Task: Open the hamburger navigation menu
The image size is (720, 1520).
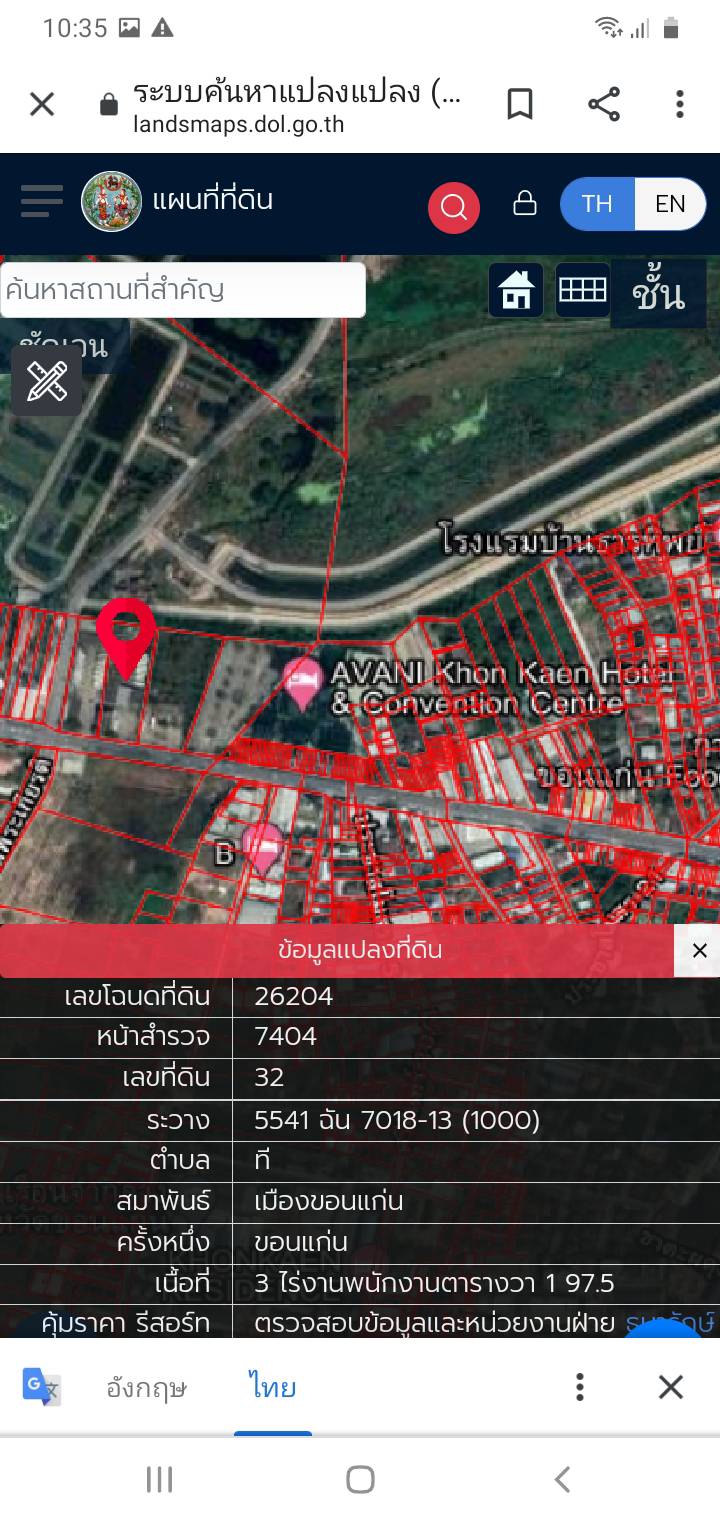Action: coord(41,201)
